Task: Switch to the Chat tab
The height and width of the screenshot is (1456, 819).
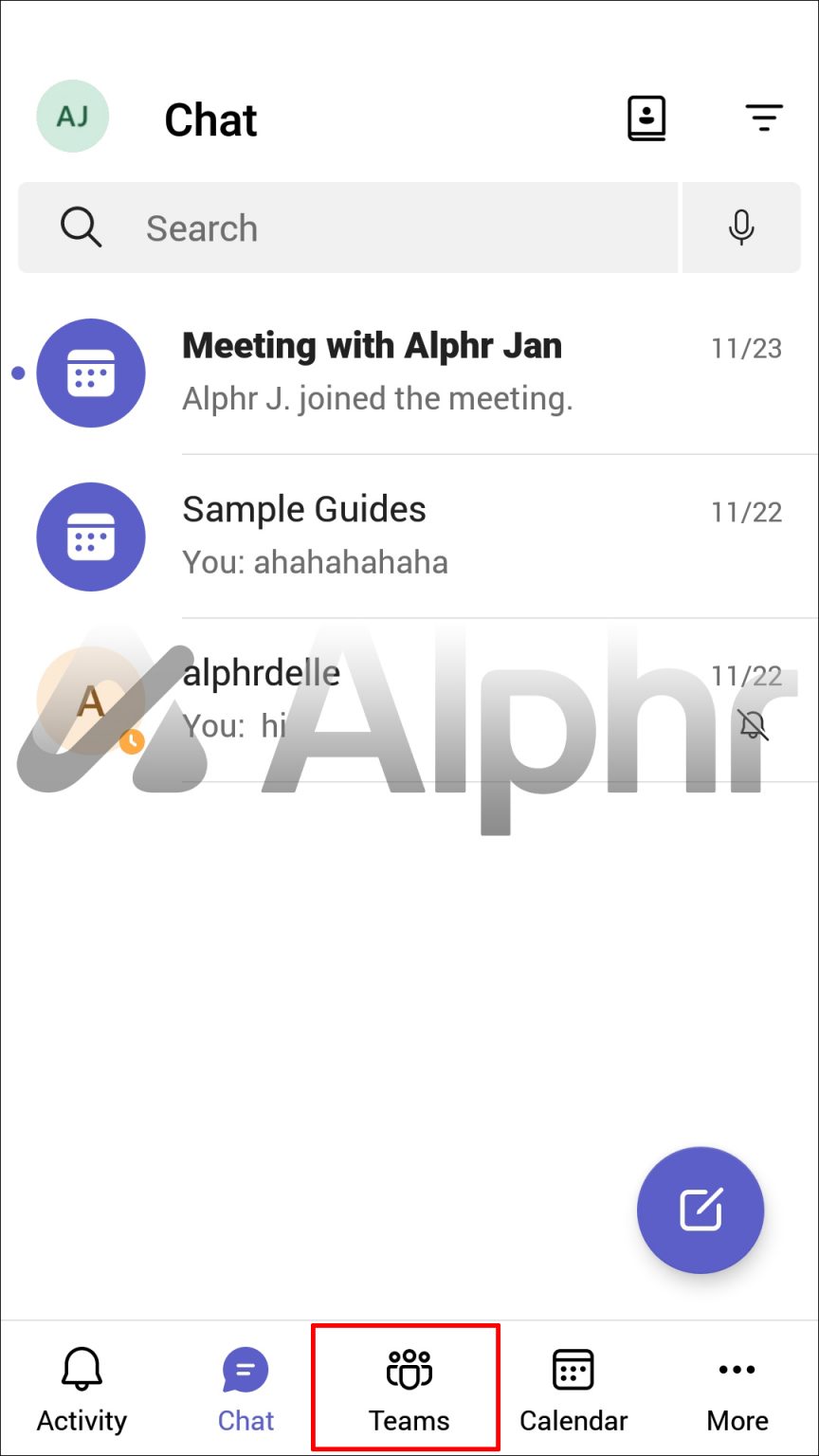Action: coord(245,1389)
